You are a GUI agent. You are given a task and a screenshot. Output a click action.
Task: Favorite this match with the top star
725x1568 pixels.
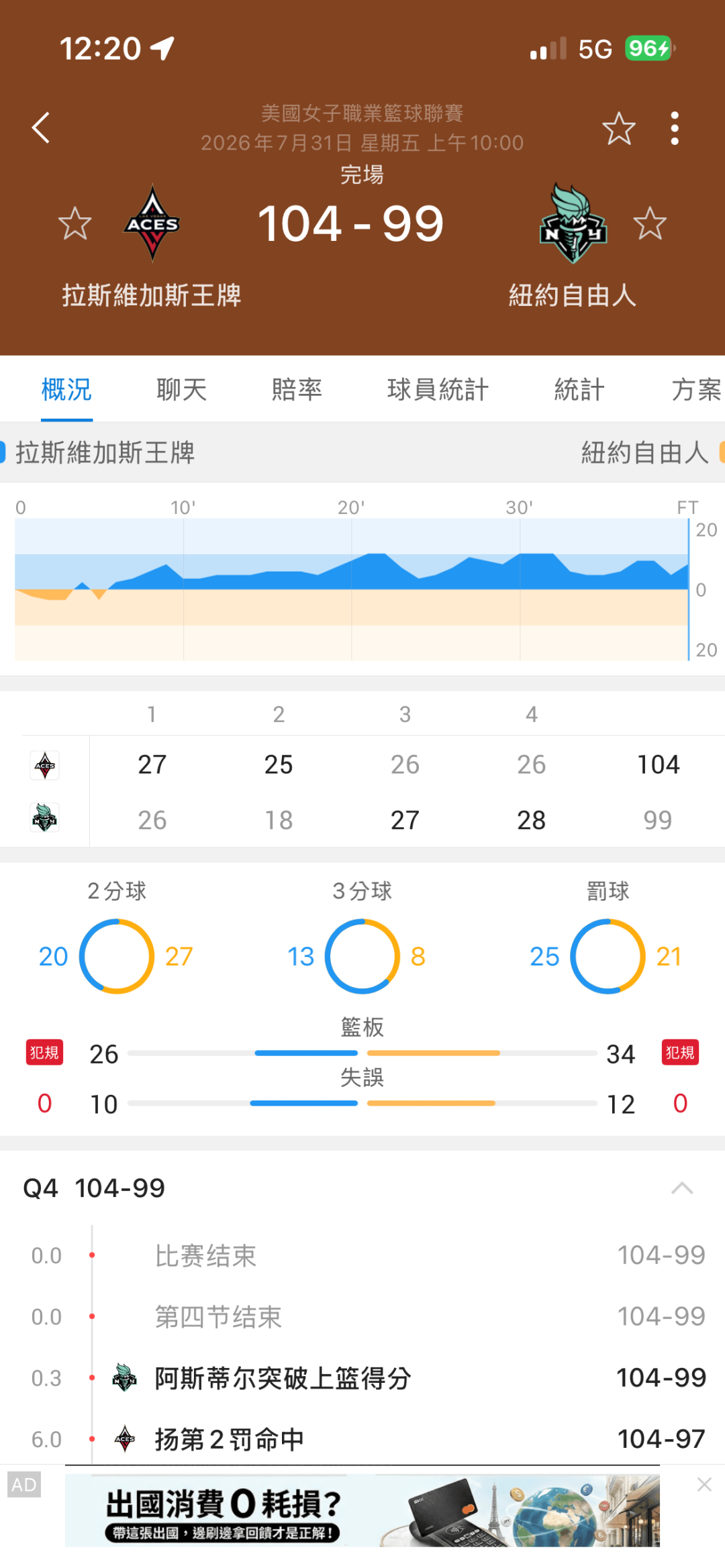tap(618, 128)
